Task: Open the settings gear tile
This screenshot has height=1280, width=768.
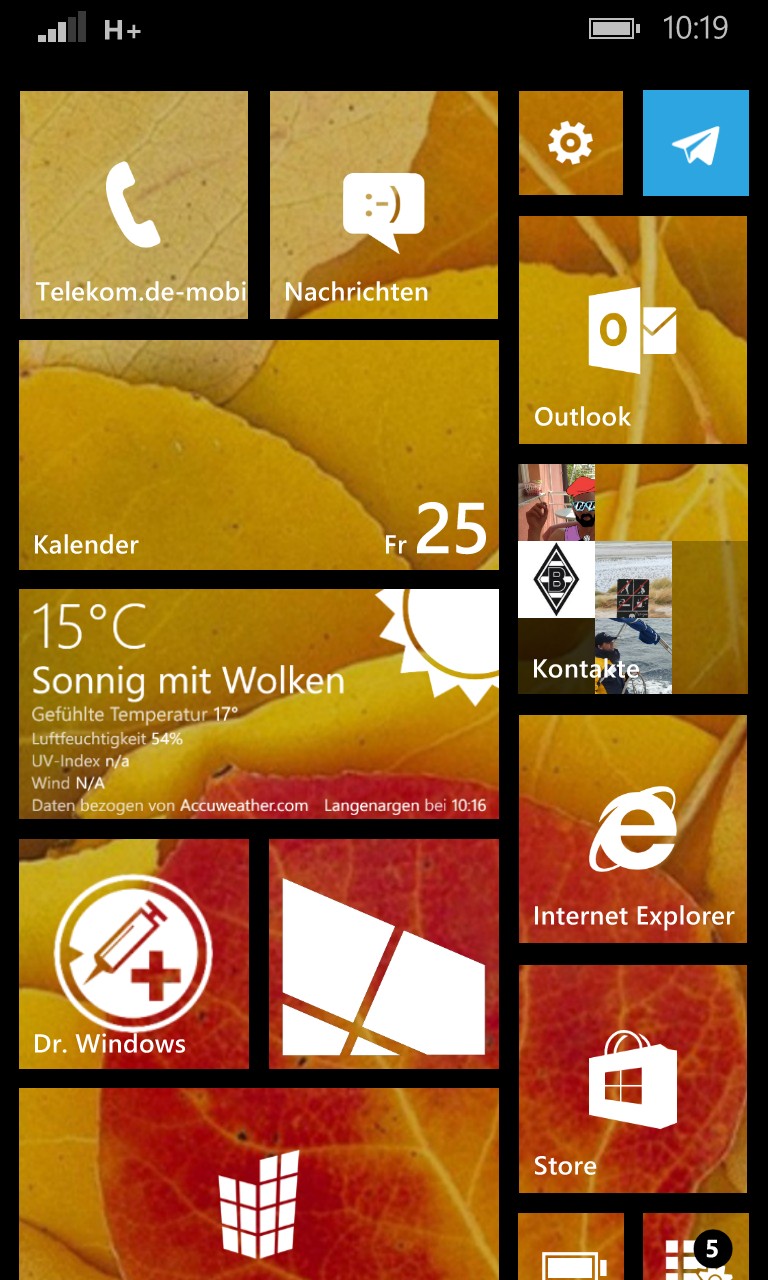Action: coord(571,143)
